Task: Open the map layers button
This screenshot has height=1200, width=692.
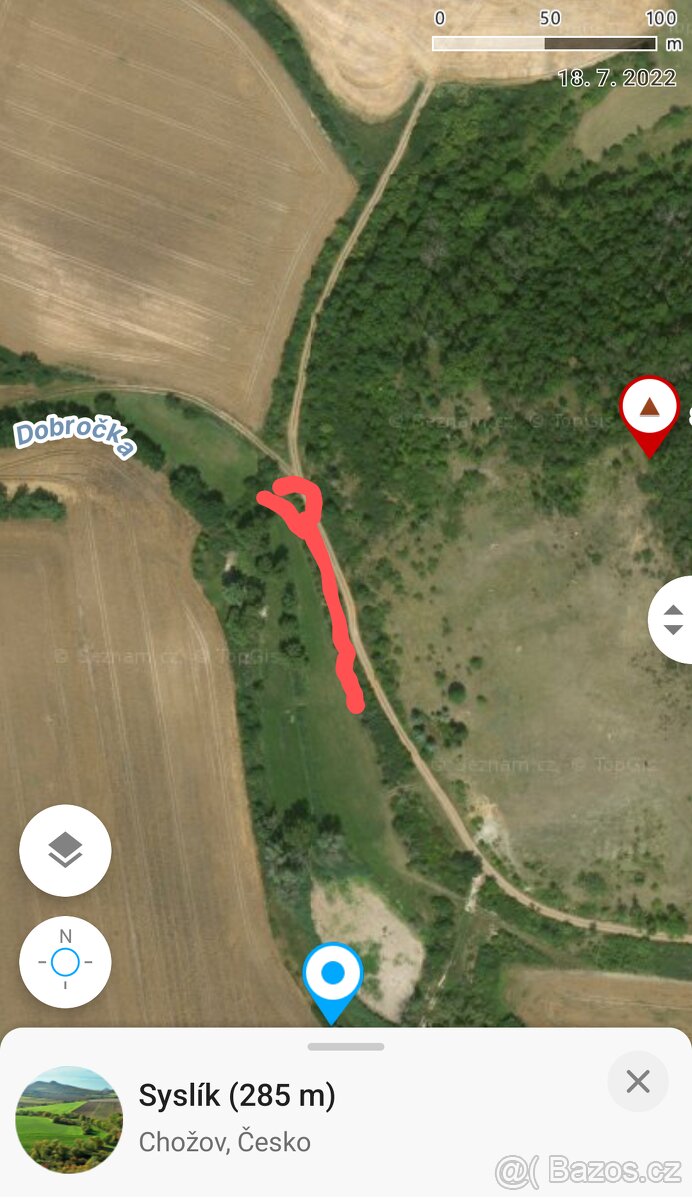Action: pos(65,850)
